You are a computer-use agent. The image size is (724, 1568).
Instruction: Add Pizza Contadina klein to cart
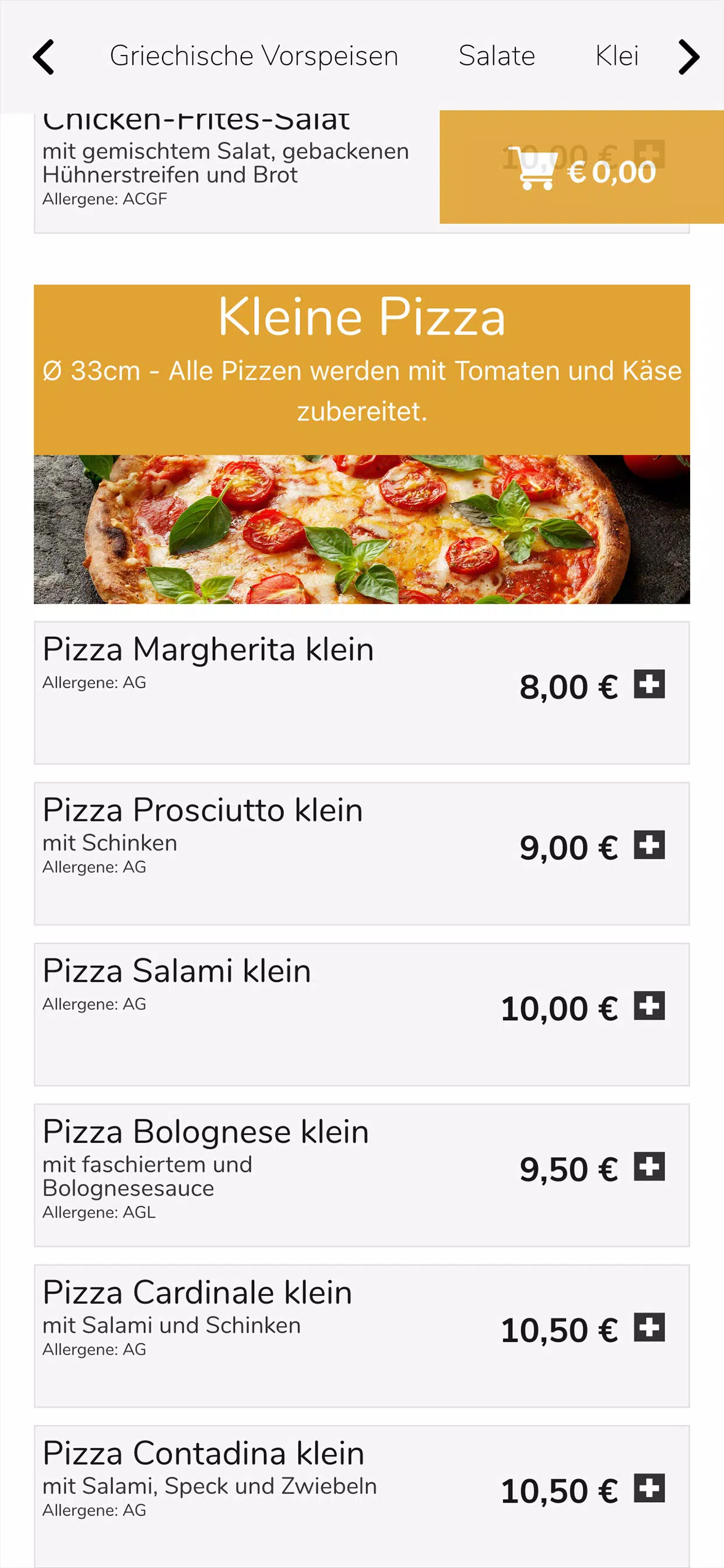coord(649,1488)
